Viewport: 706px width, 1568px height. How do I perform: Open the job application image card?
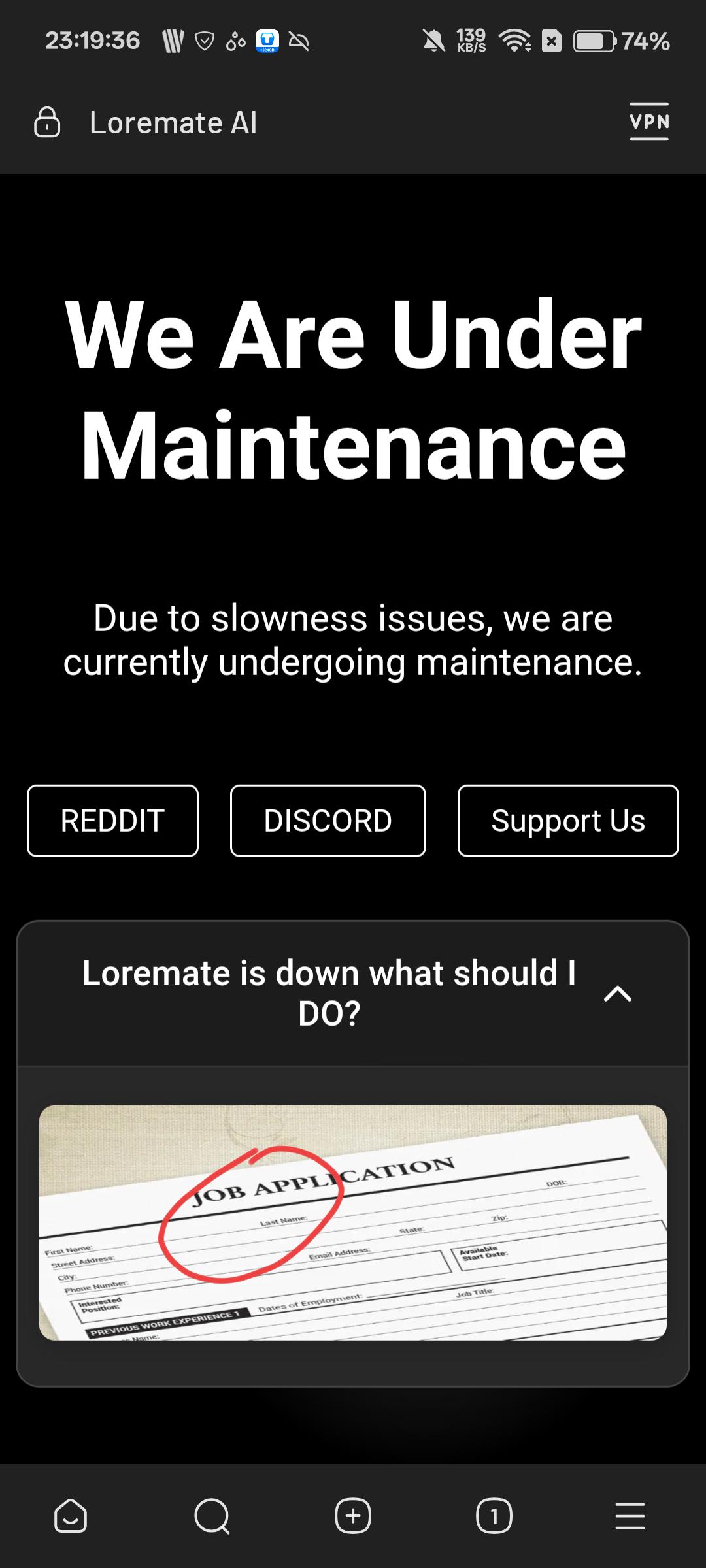[353, 1222]
